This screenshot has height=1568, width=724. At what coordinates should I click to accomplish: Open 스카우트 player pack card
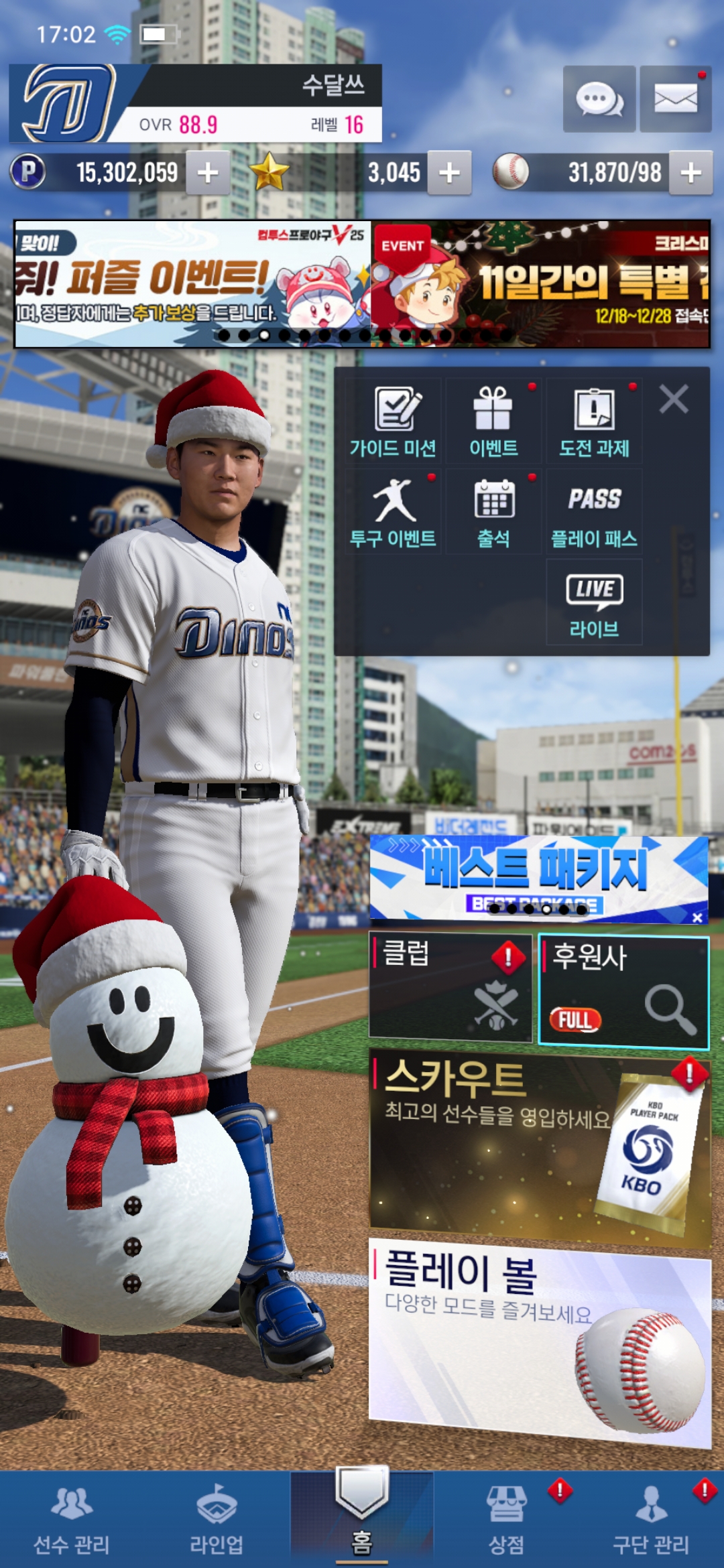[x=540, y=1146]
